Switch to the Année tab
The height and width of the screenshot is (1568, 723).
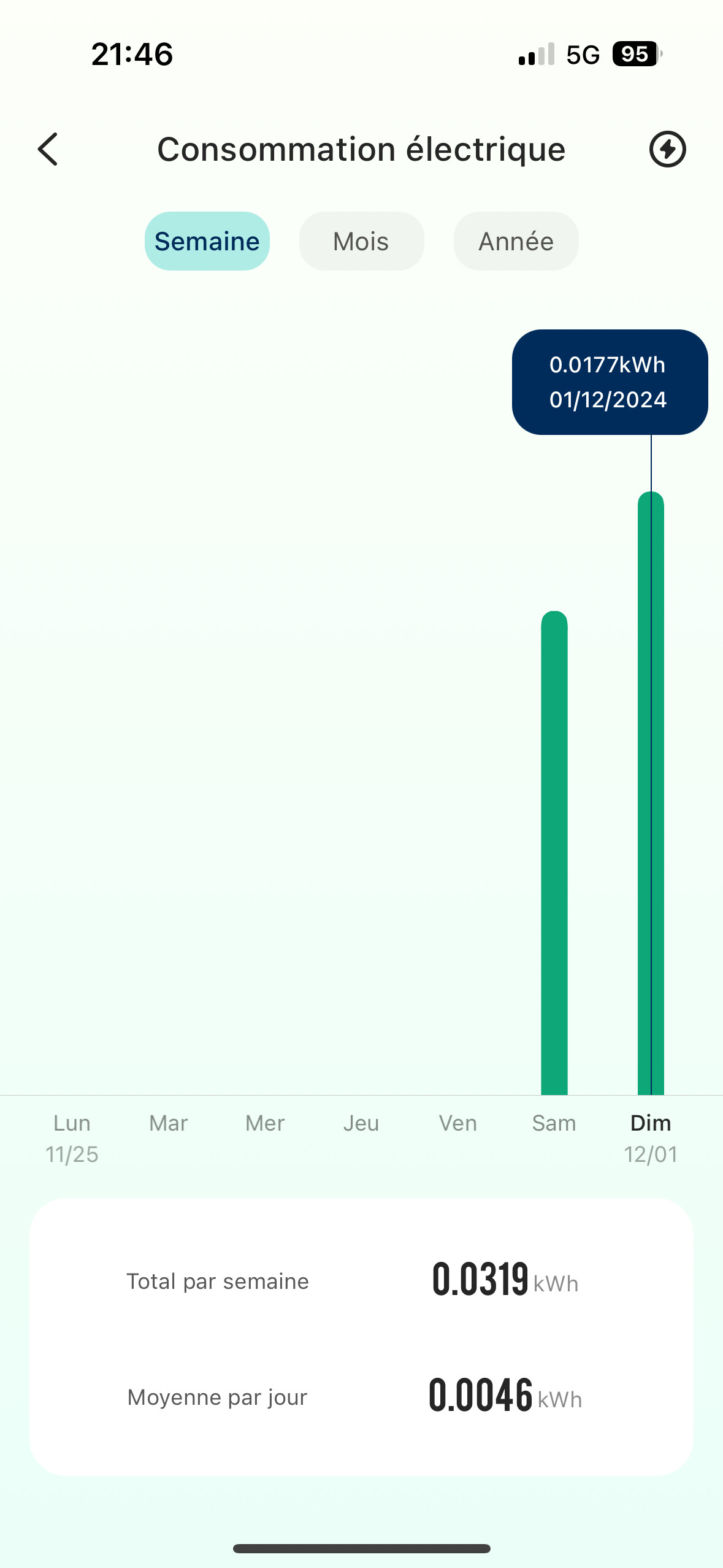pyautogui.click(x=516, y=241)
